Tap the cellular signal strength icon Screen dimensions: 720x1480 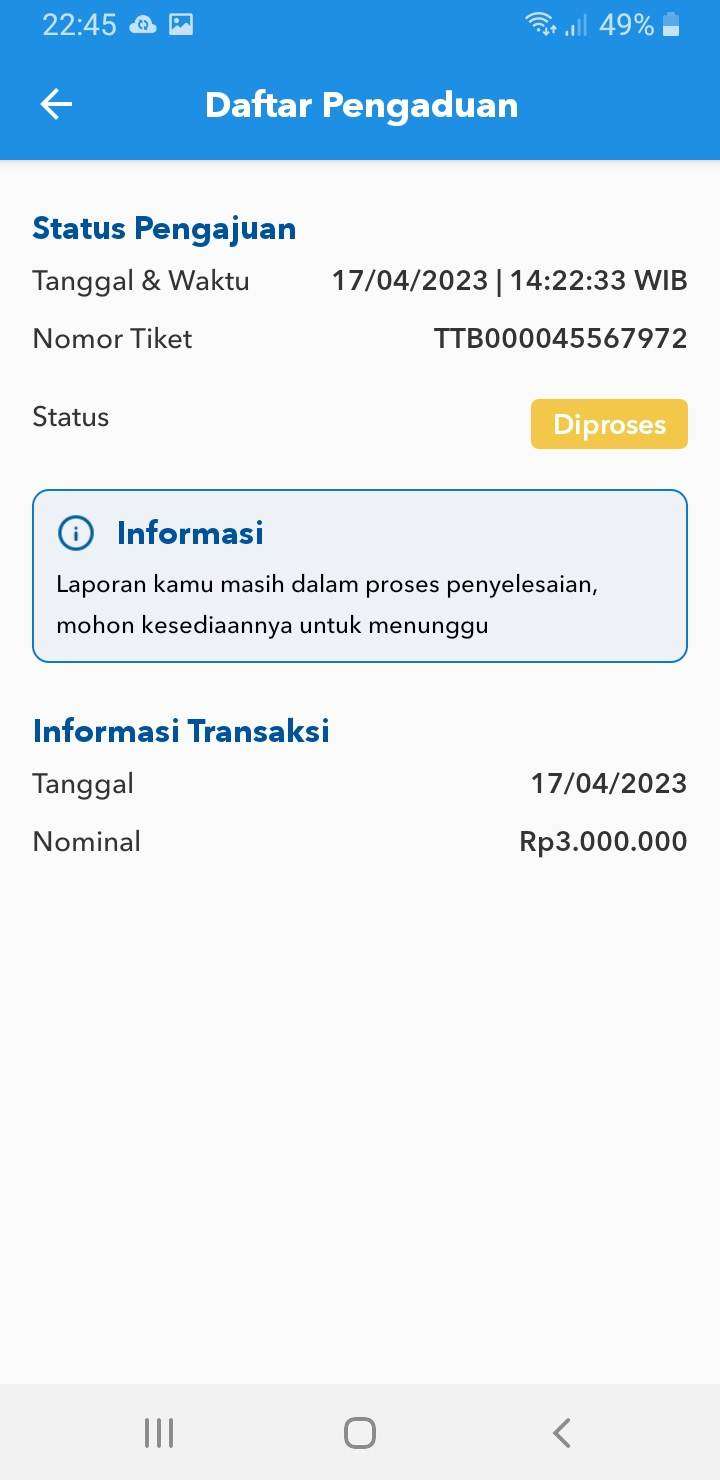[x=578, y=24]
